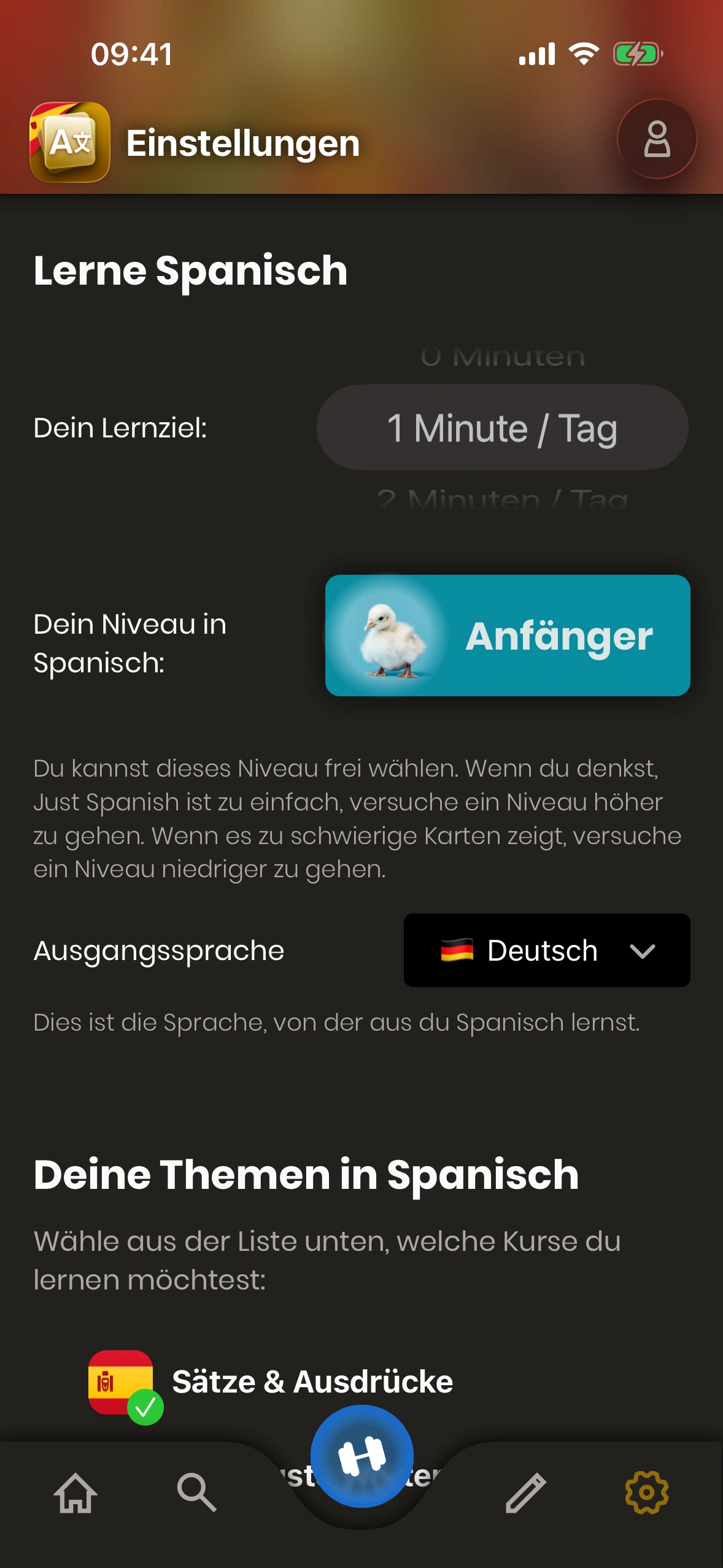This screenshot has width=723, height=1568.
Task: Expand the Deutsch source language dropdown
Action: coord(546,950)
